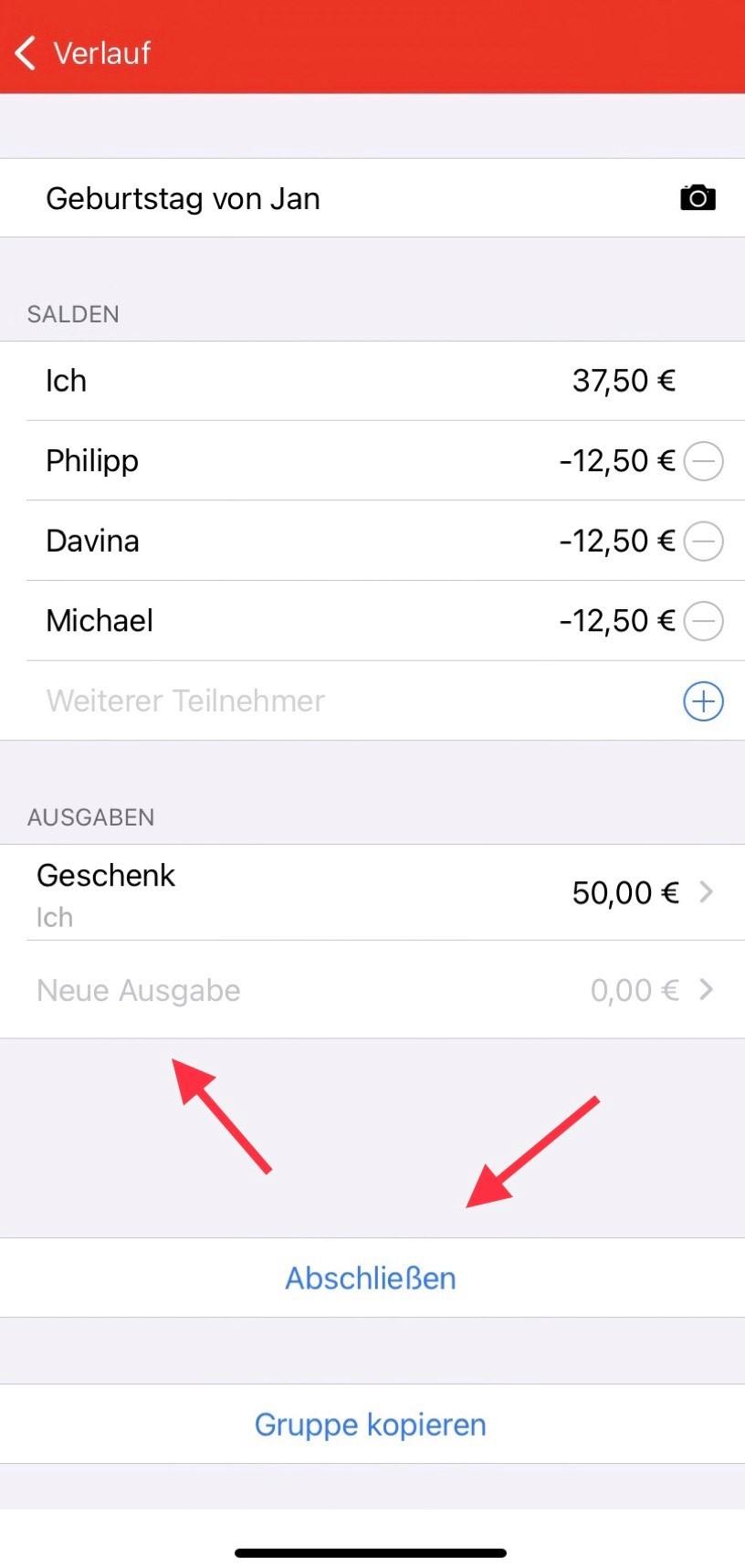Edit the group name Geburtstag von Jan

(x=183, y=198)
